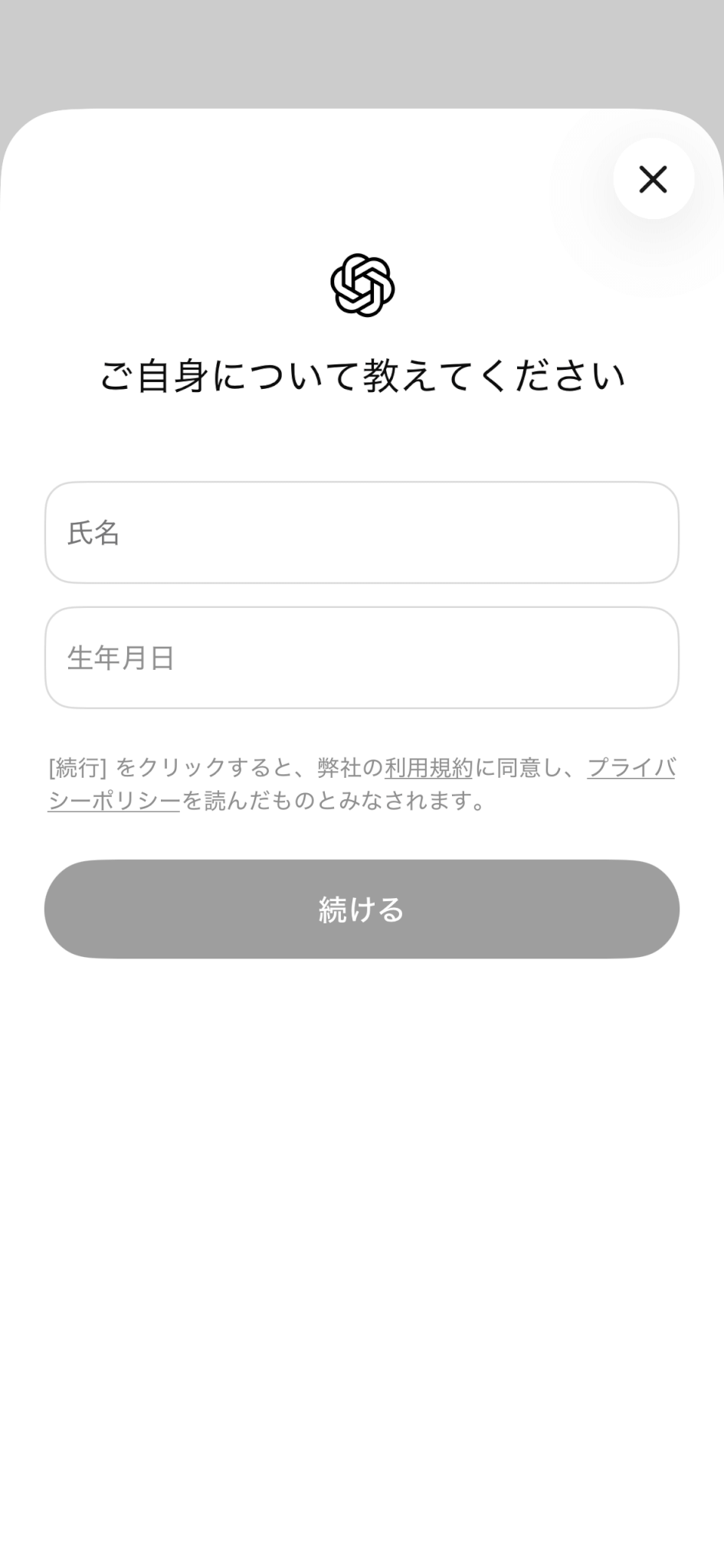Select the 生年月日 birthdate field
This screenshot has width=724, height=1568.
[x=362, y=658]
